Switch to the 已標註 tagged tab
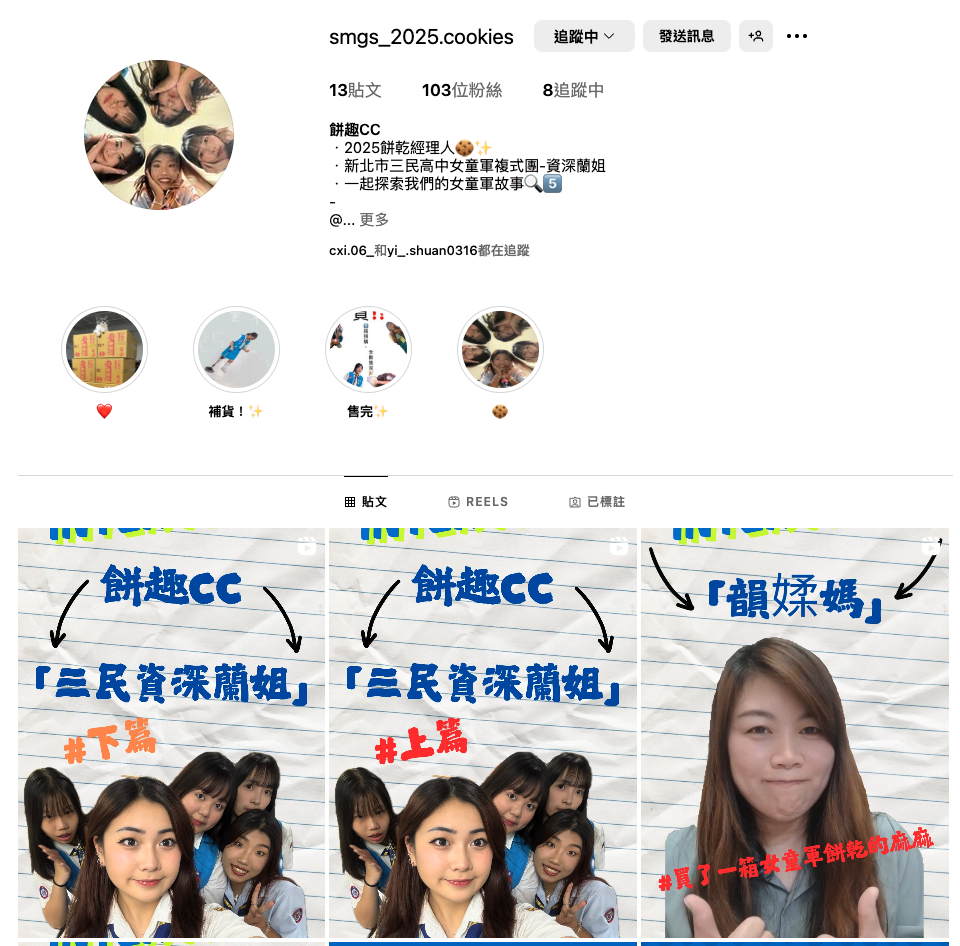The width and height of the screenshot is (960, 946). (x=596, y=502)
